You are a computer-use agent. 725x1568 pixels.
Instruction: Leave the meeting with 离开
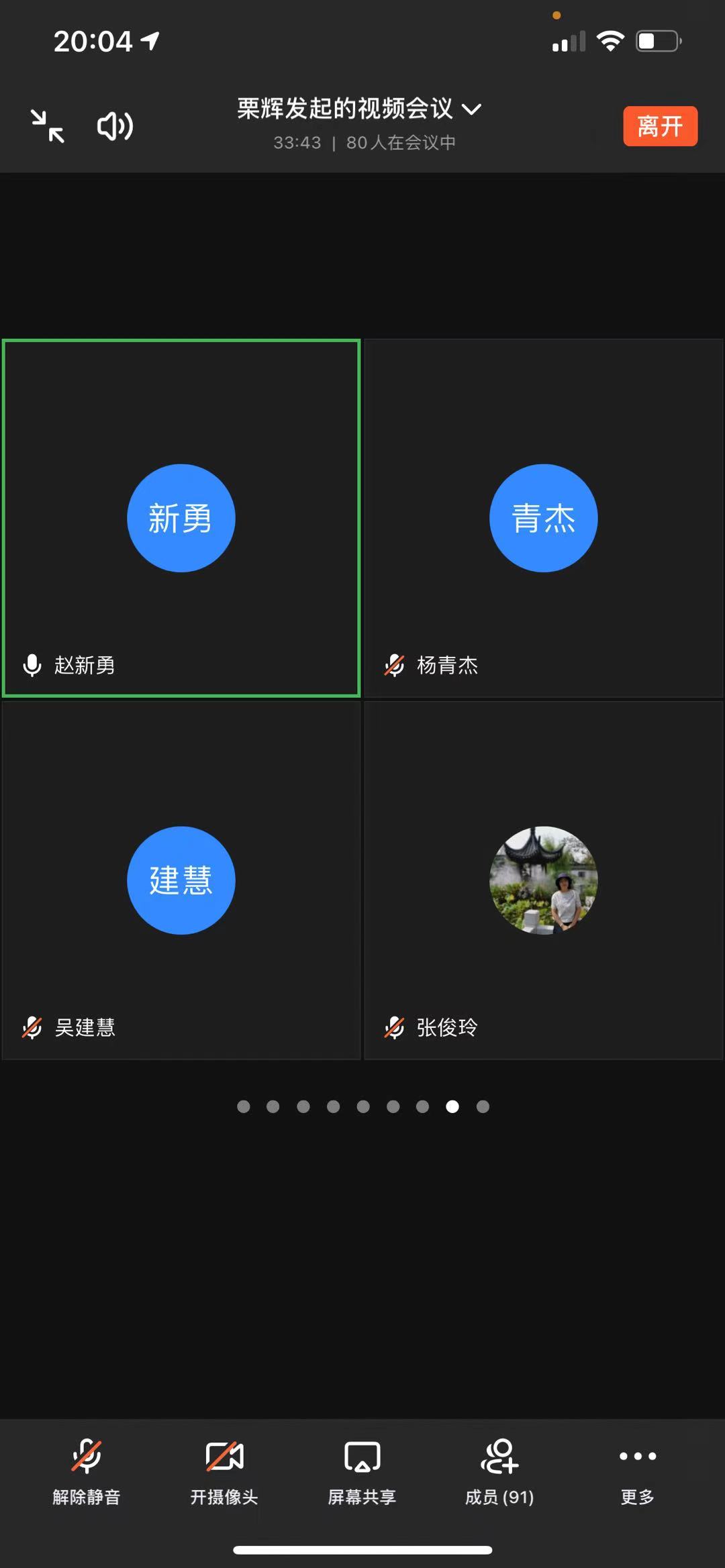659,126
